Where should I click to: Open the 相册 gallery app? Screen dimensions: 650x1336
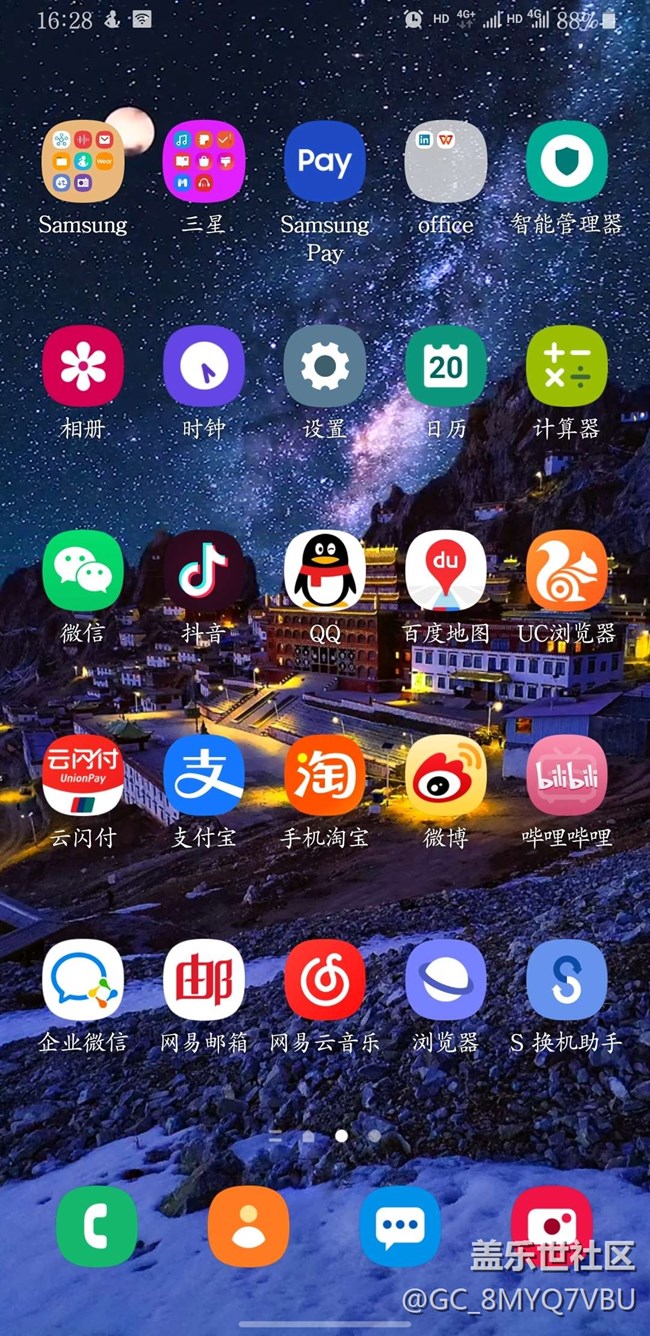83,367
